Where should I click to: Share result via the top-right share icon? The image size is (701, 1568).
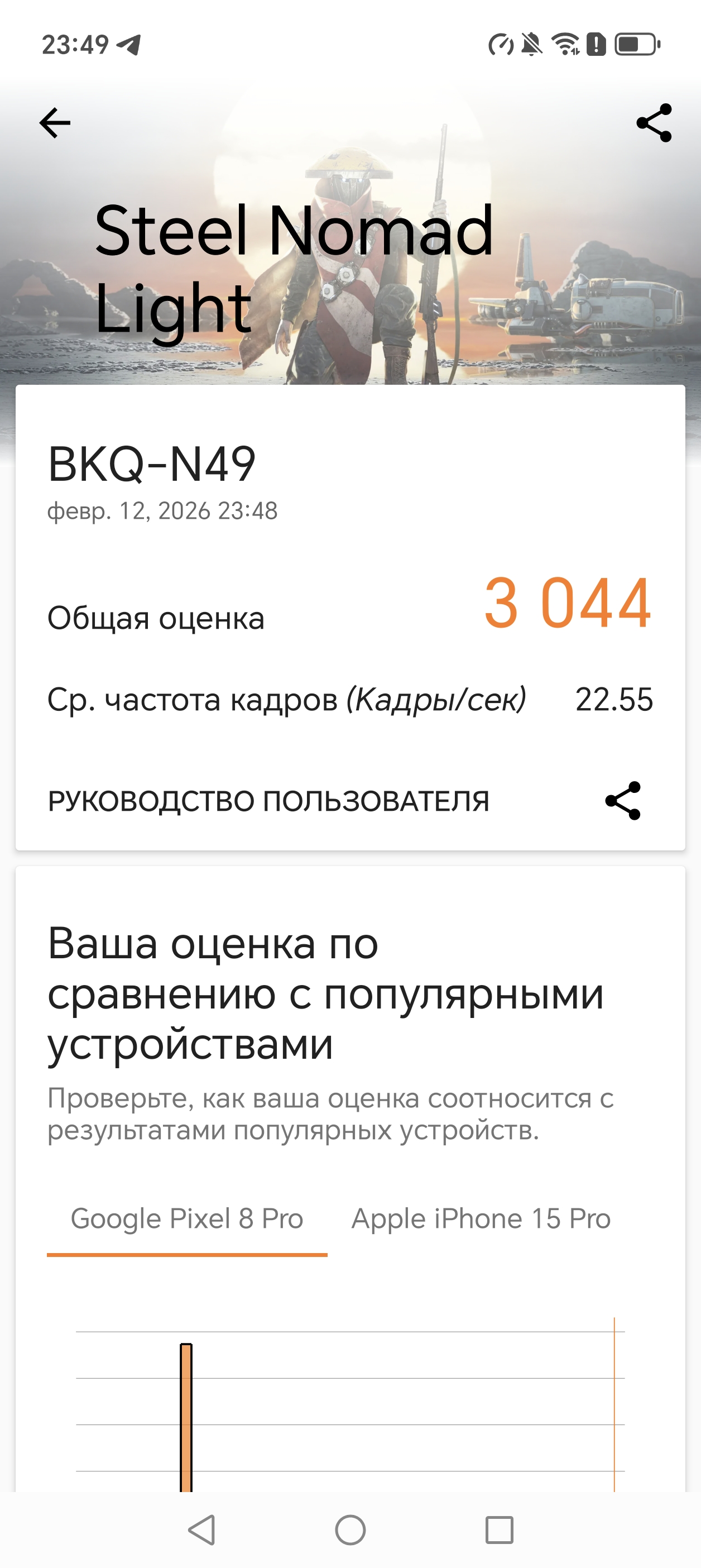(654, 123)
